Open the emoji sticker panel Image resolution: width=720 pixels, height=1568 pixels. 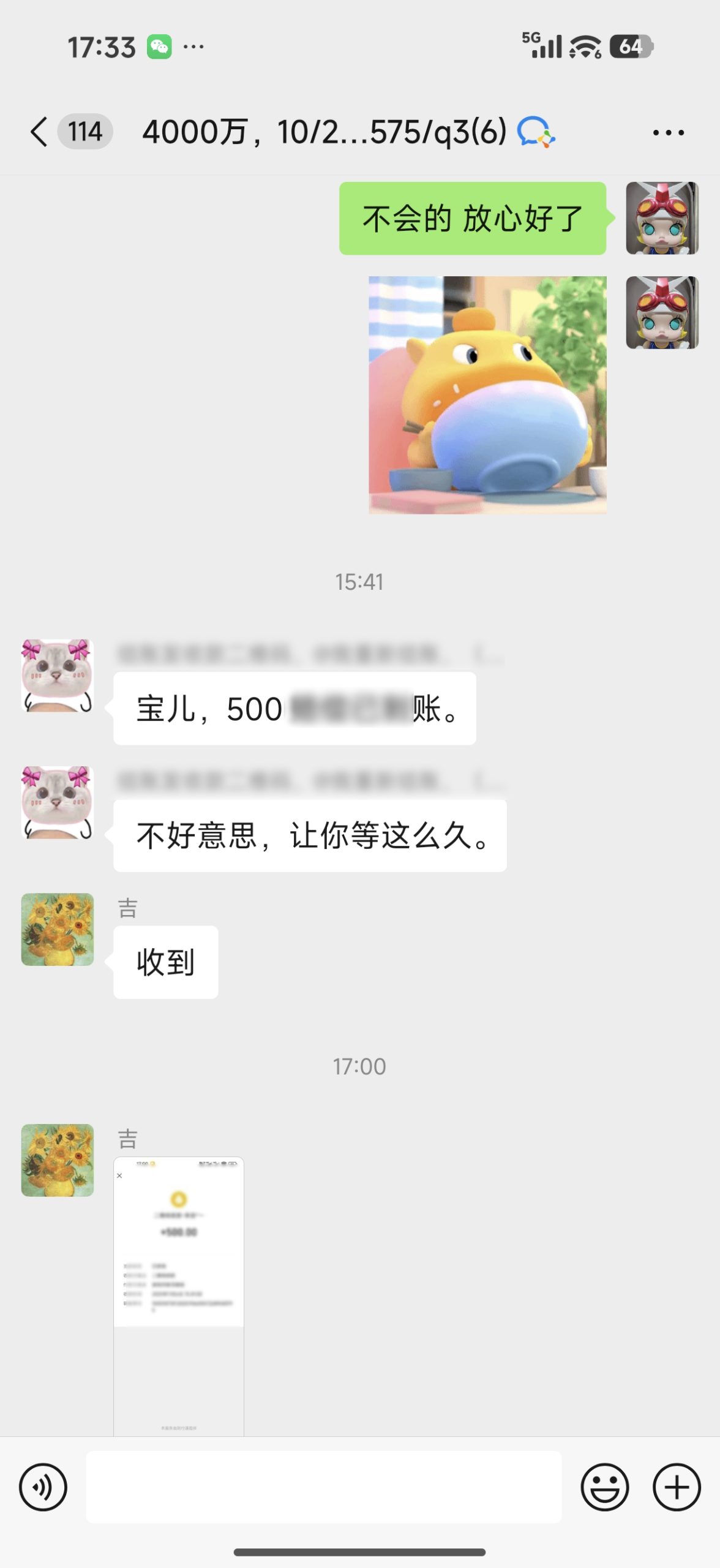(x=604, y=1487)
